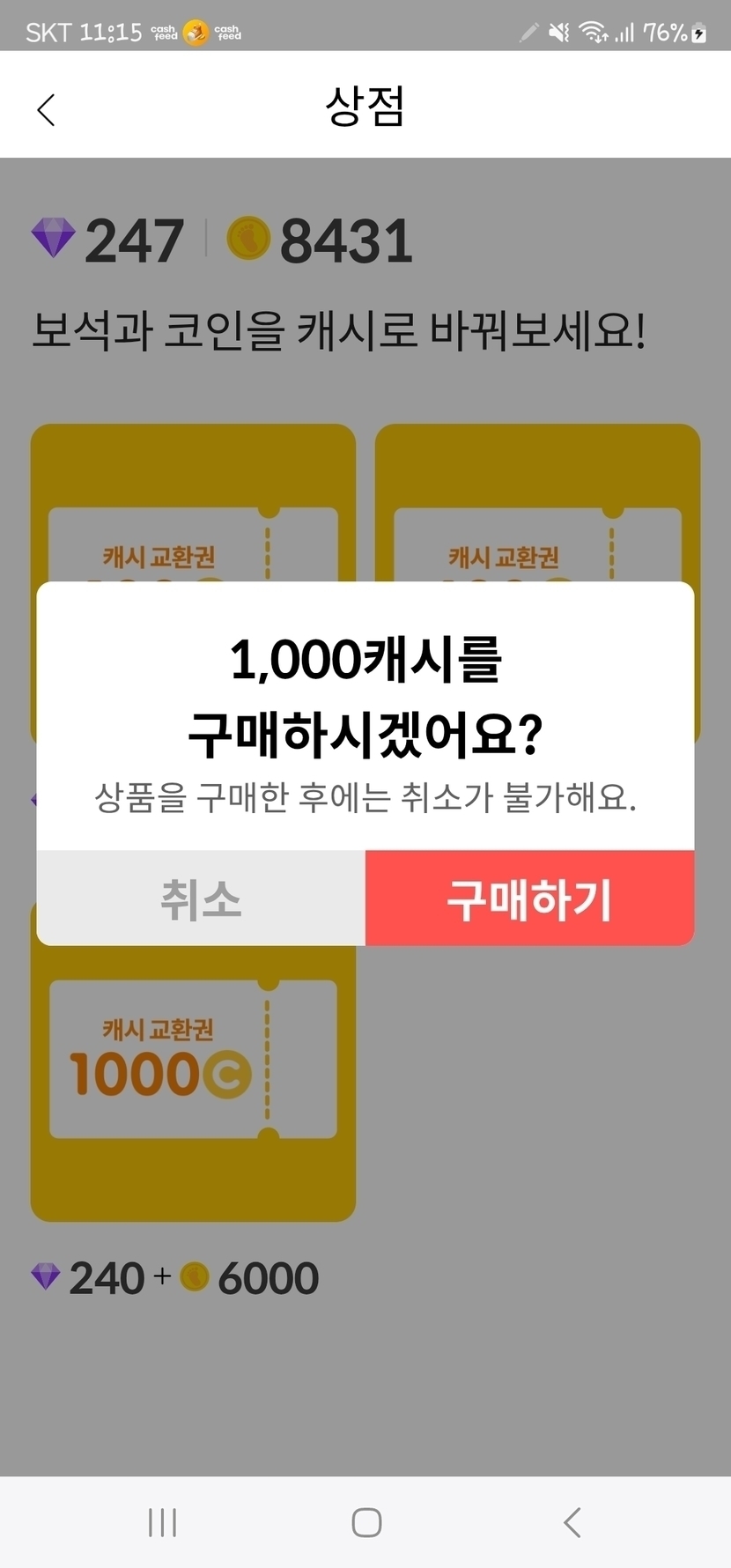The width and height of the screenshot is (731, 1568).
Task: Tap the system home button
Action: [x=366, y=1522]
